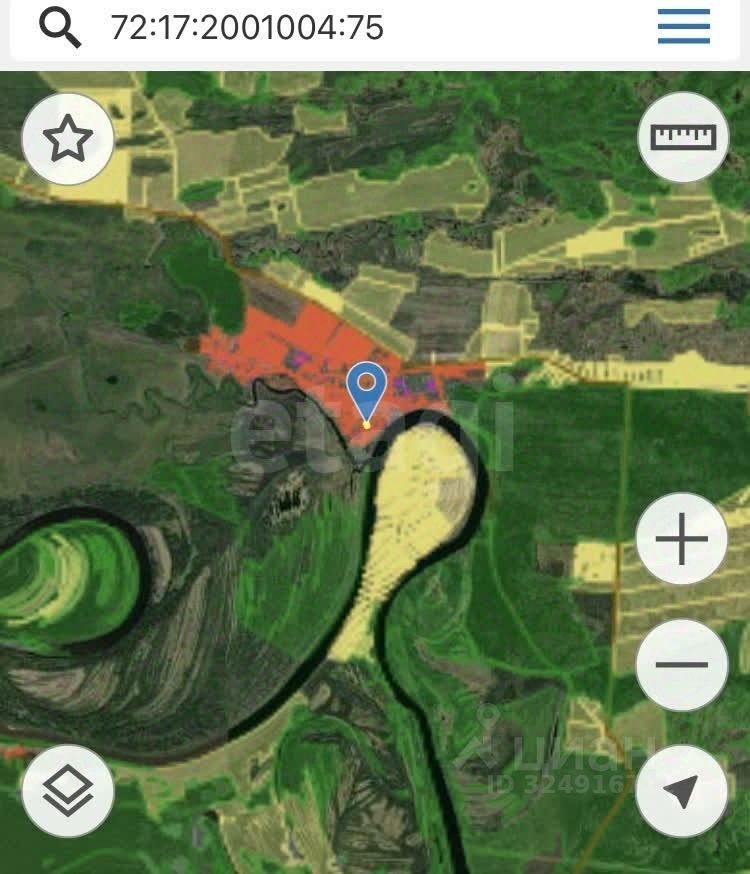Center map on my current location
This screenshot has height=874, width=750.
[682, 790]
